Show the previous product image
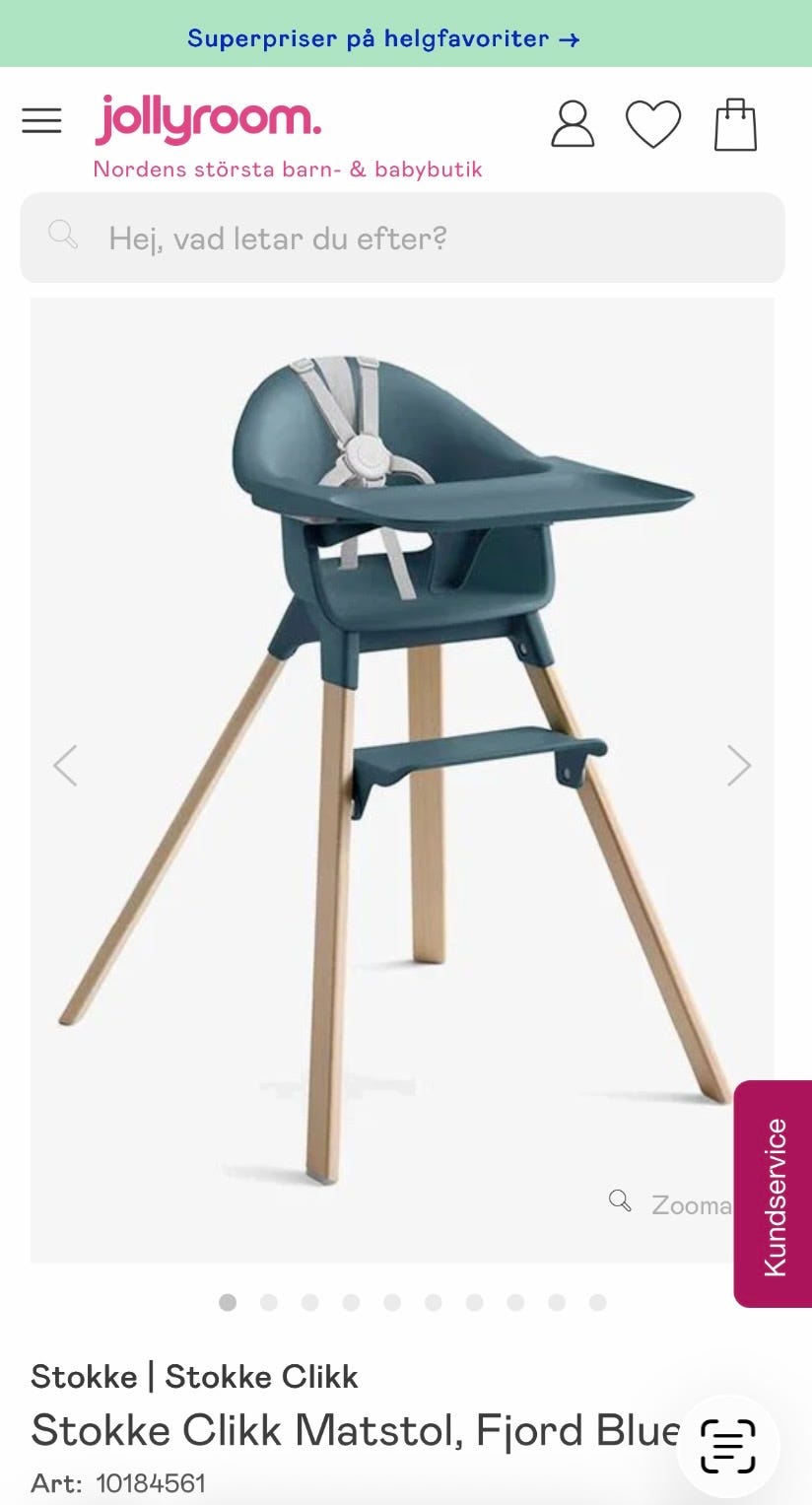This screenshot has height=1505, width=812. 65,766
